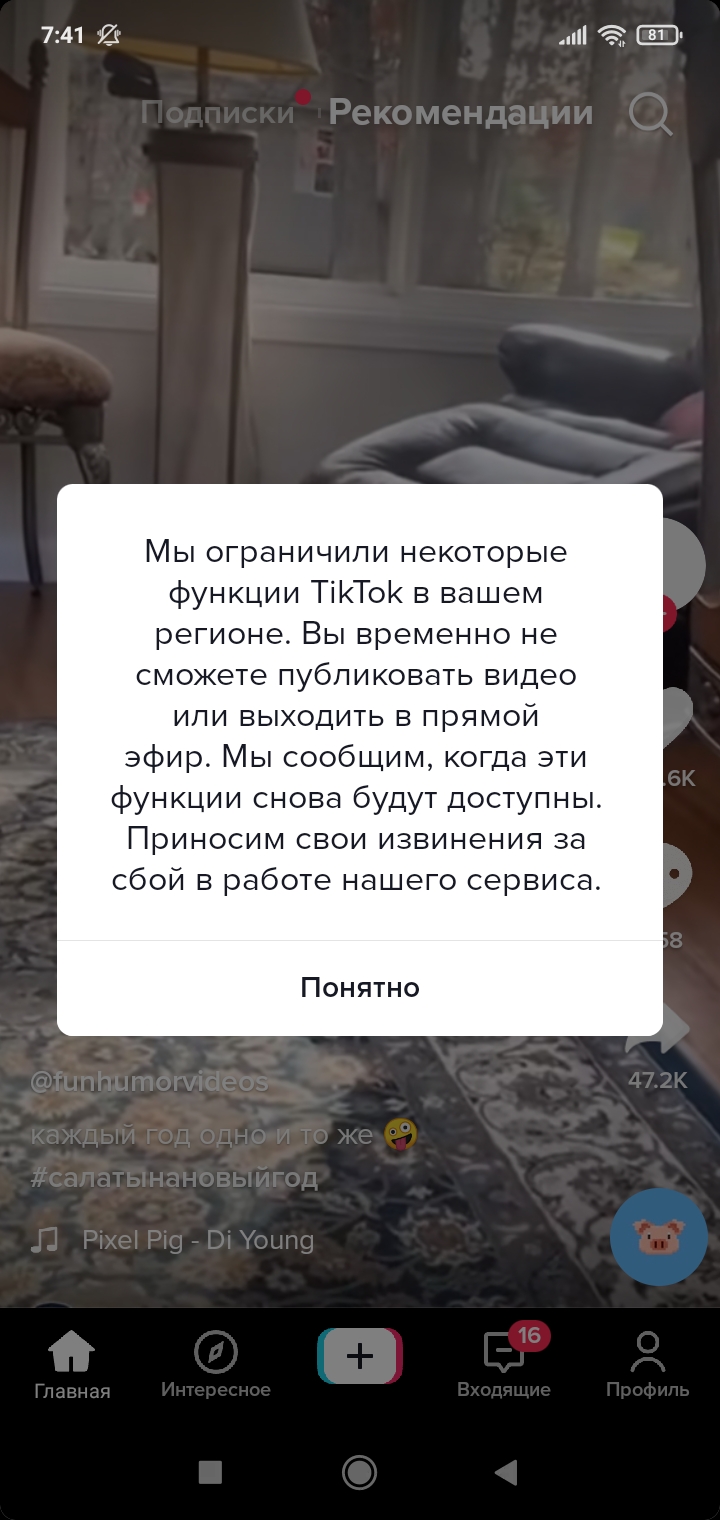Tap the system home button
This screenshot has height=1520, width=720.
(359, 1471)
